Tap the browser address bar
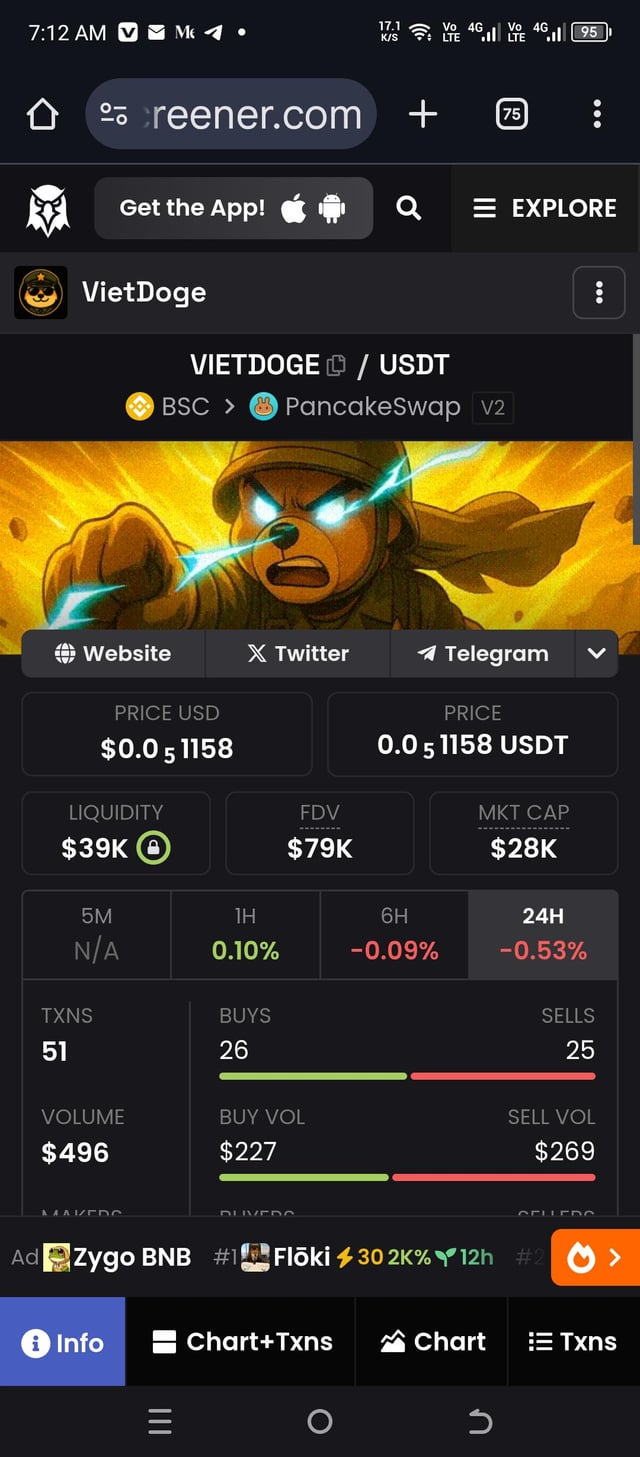 coord(231,115)
